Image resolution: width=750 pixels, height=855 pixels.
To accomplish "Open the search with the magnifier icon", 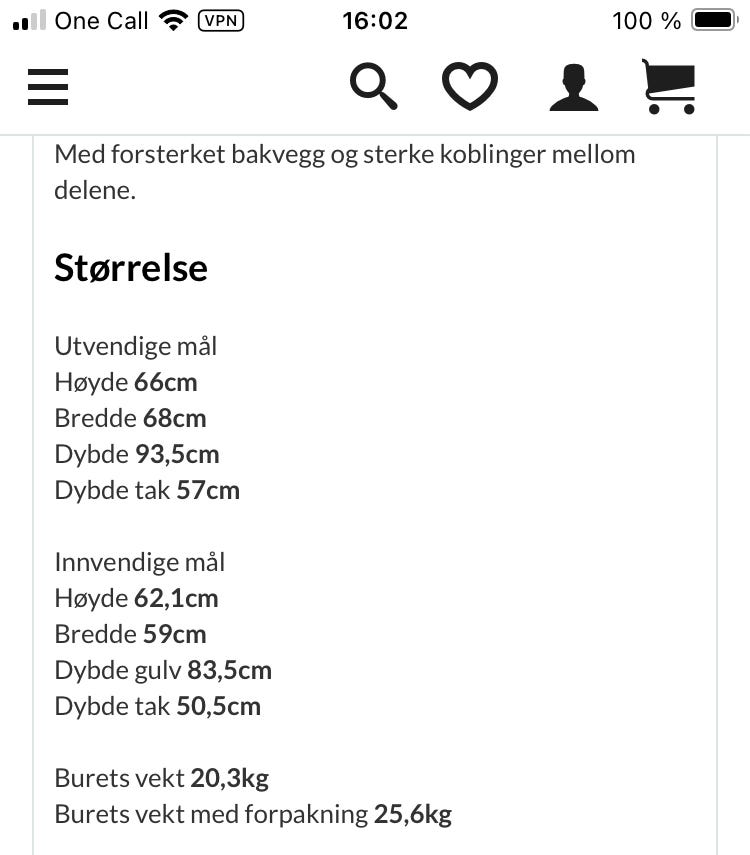I will click(x=373, y=86).
